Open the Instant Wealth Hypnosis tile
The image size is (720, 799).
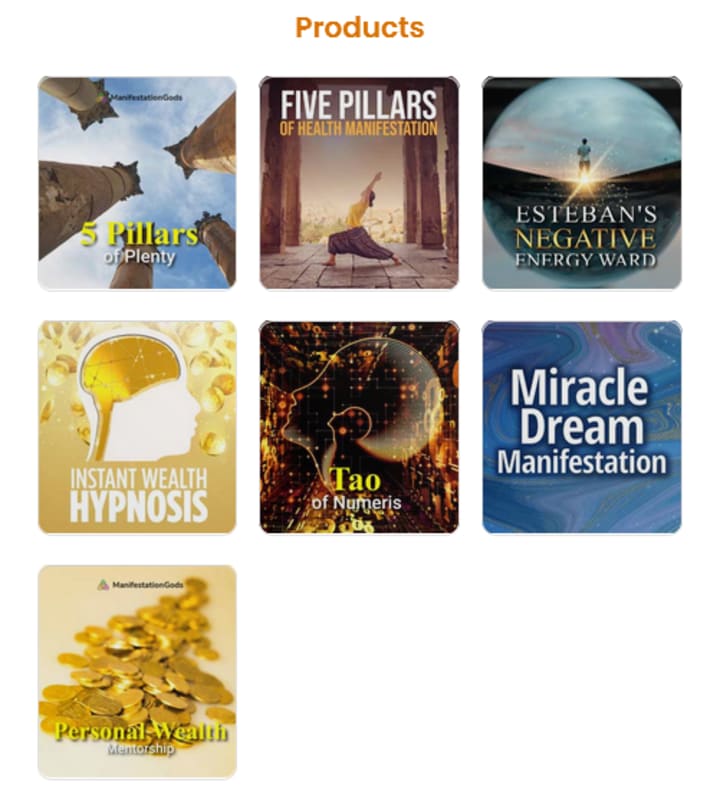(138, 427)
